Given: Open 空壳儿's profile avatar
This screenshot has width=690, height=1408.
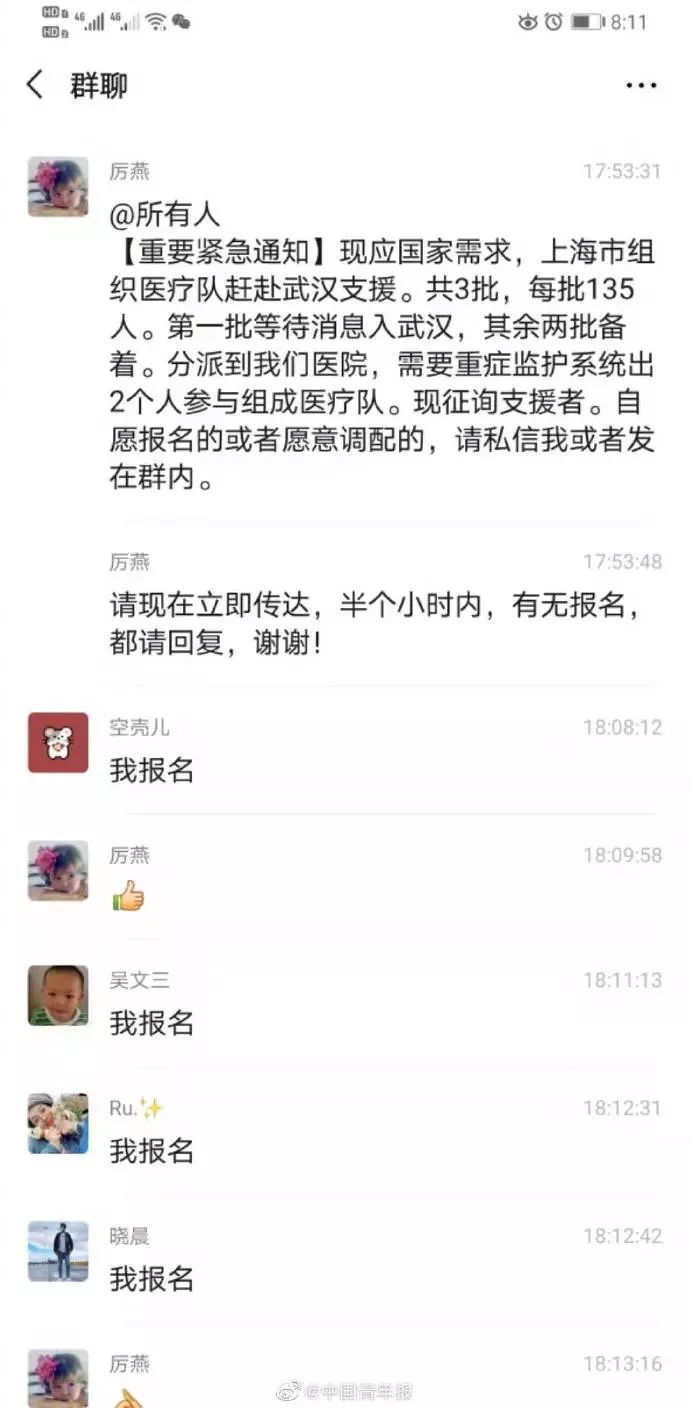Looking at the screenshot, I should point(58,742).
